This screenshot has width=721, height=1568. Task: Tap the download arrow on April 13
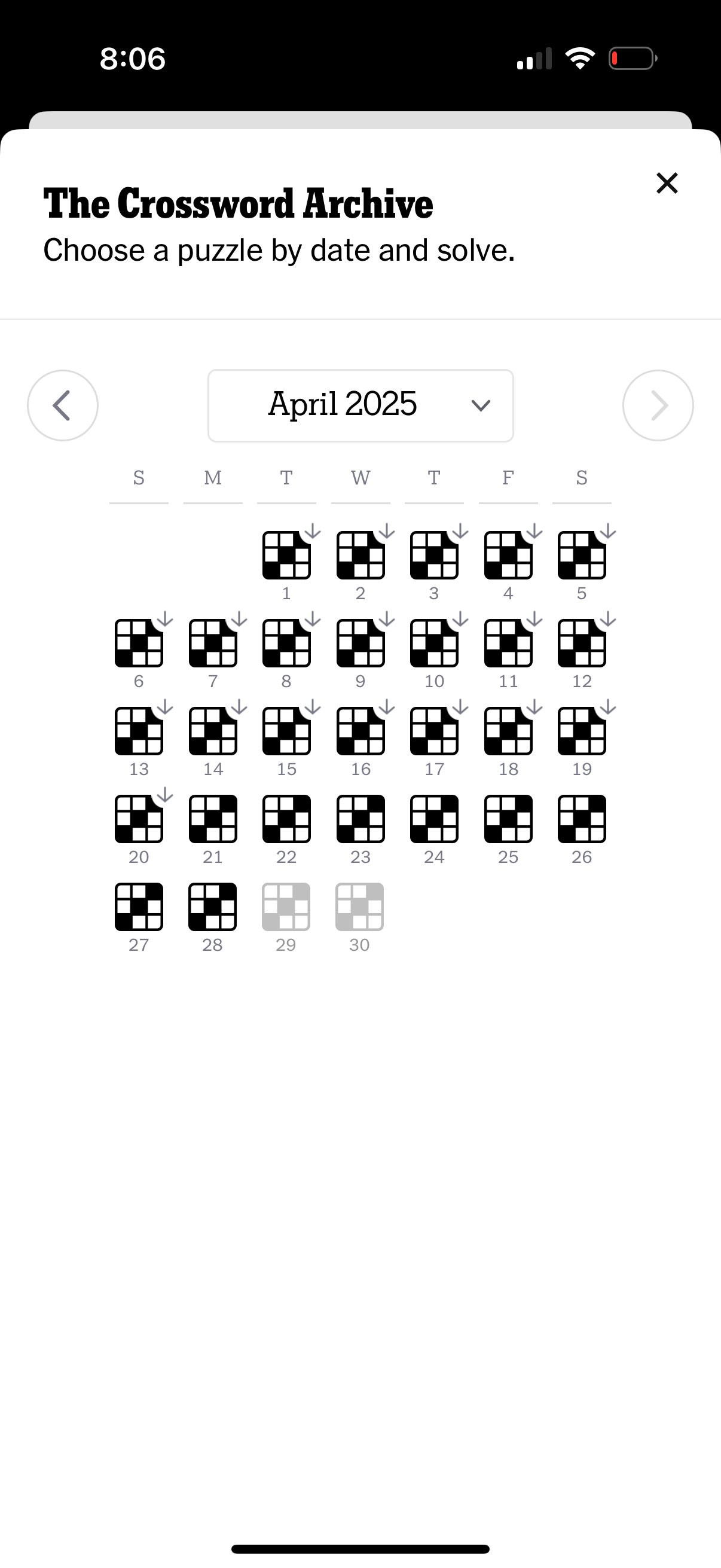point(164,707)
